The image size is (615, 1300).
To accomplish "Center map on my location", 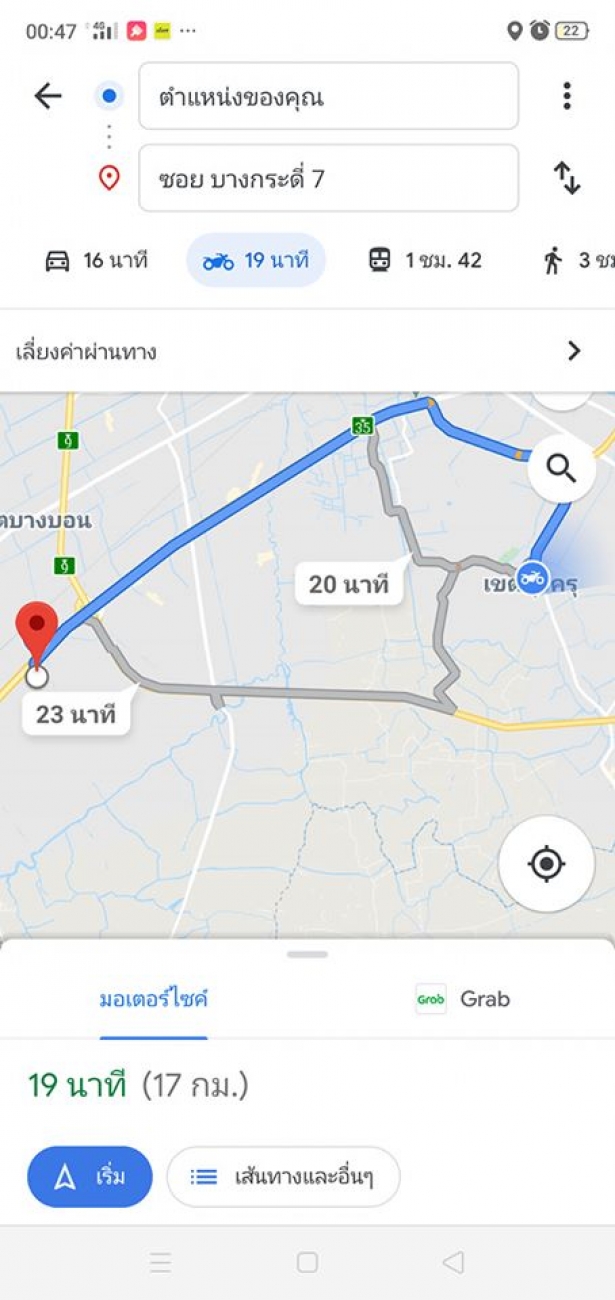I will (x=546, y=863).
